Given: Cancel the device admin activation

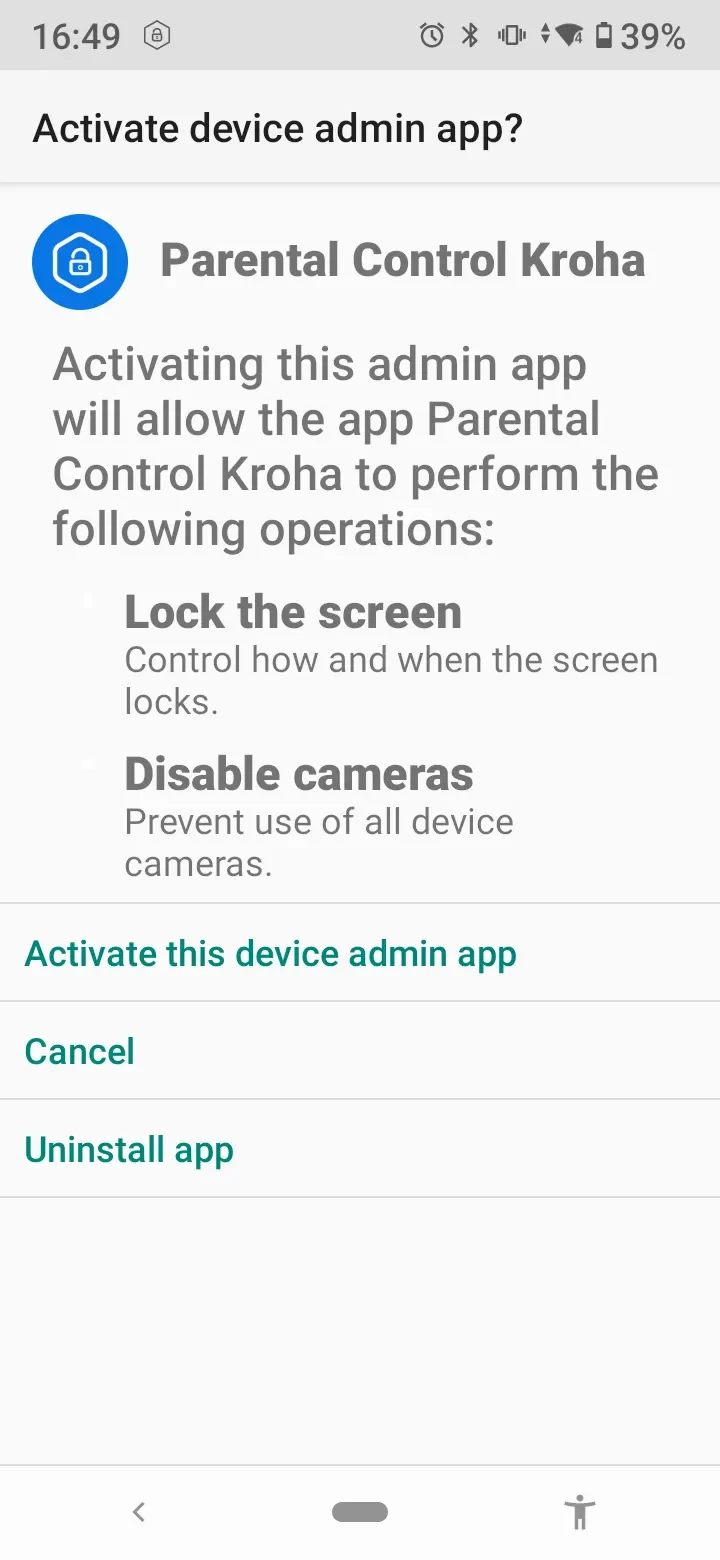Looking at the screenshot, I should (x=80, y=1051).
